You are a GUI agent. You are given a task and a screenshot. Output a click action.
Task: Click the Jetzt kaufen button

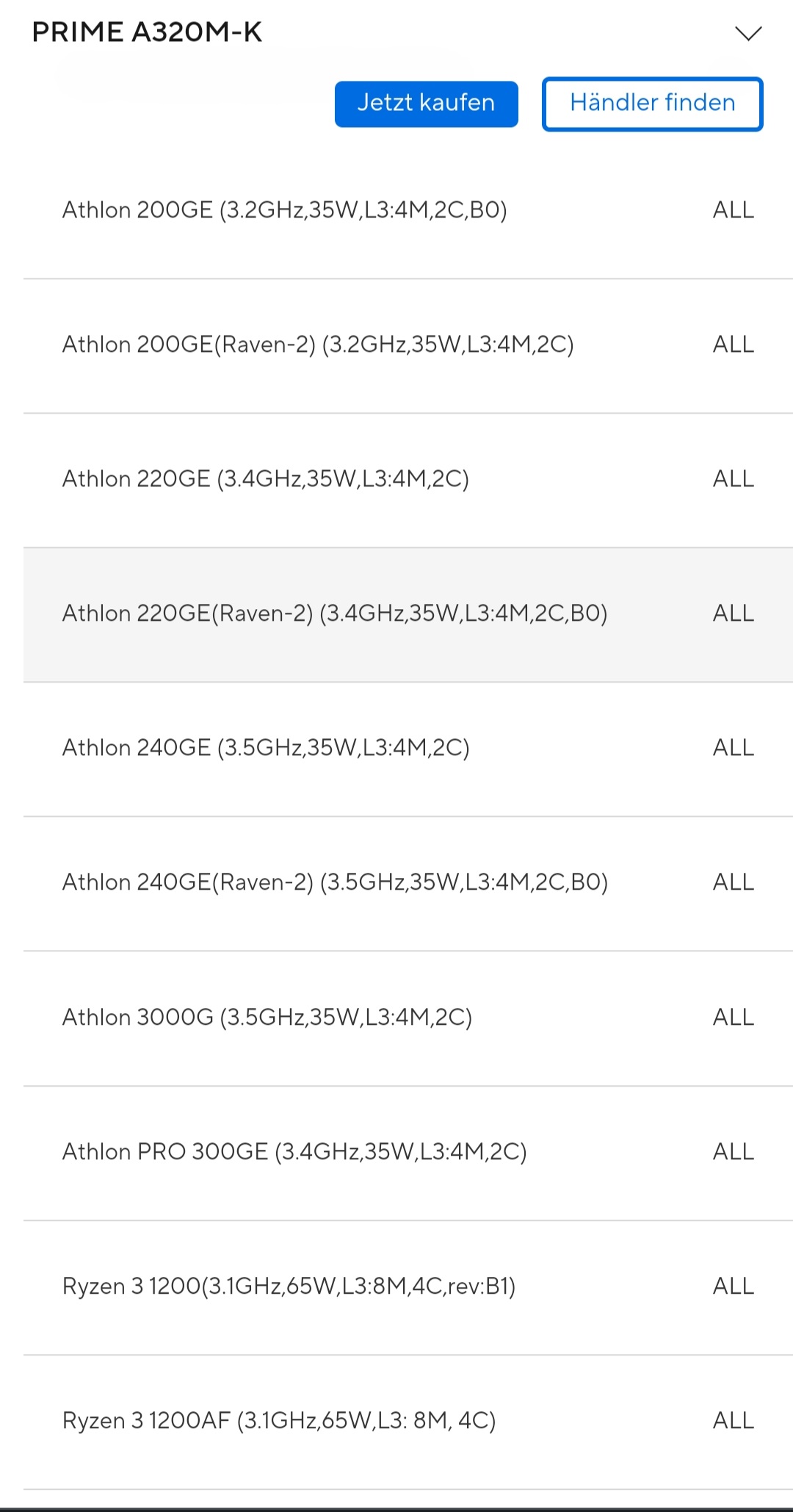coord(426,103)
